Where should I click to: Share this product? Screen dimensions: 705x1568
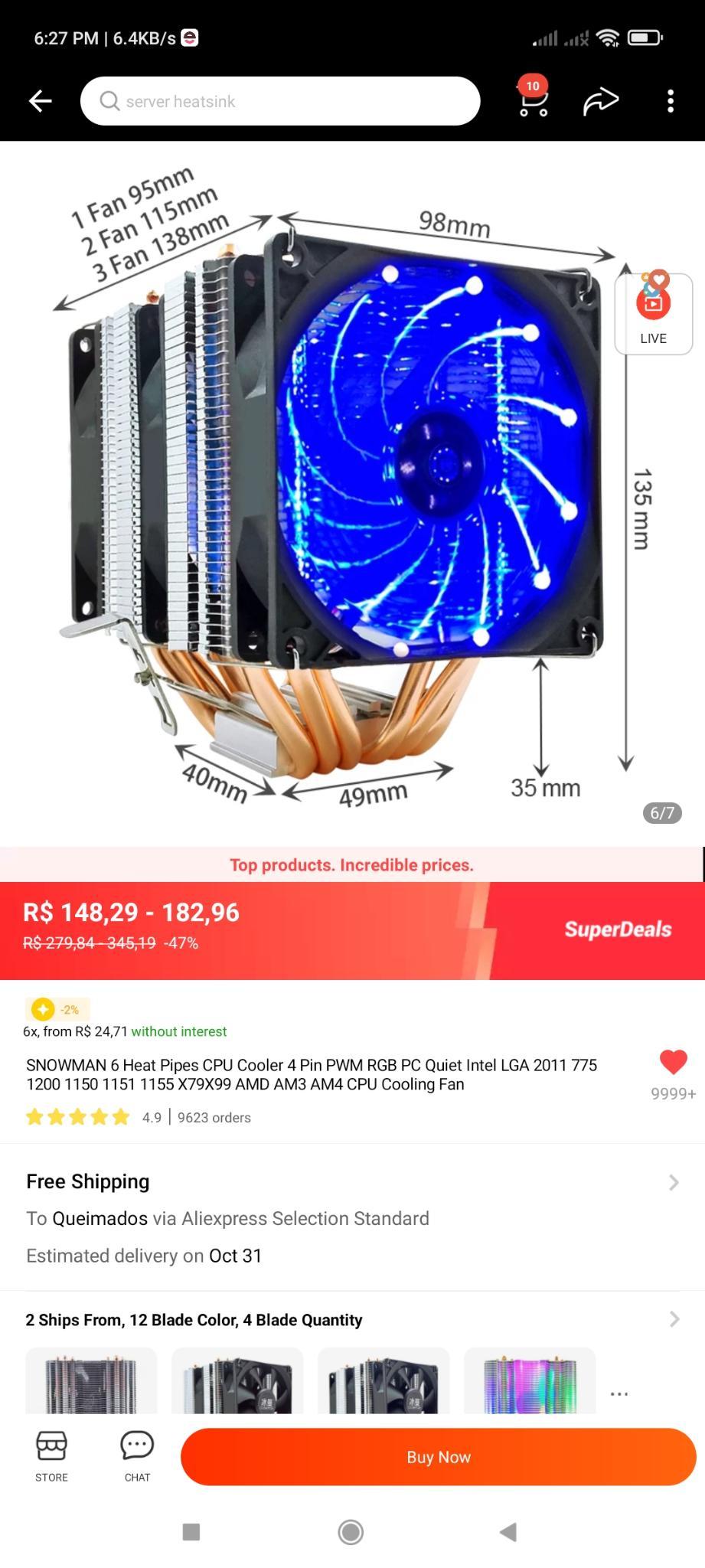(601, 101)
